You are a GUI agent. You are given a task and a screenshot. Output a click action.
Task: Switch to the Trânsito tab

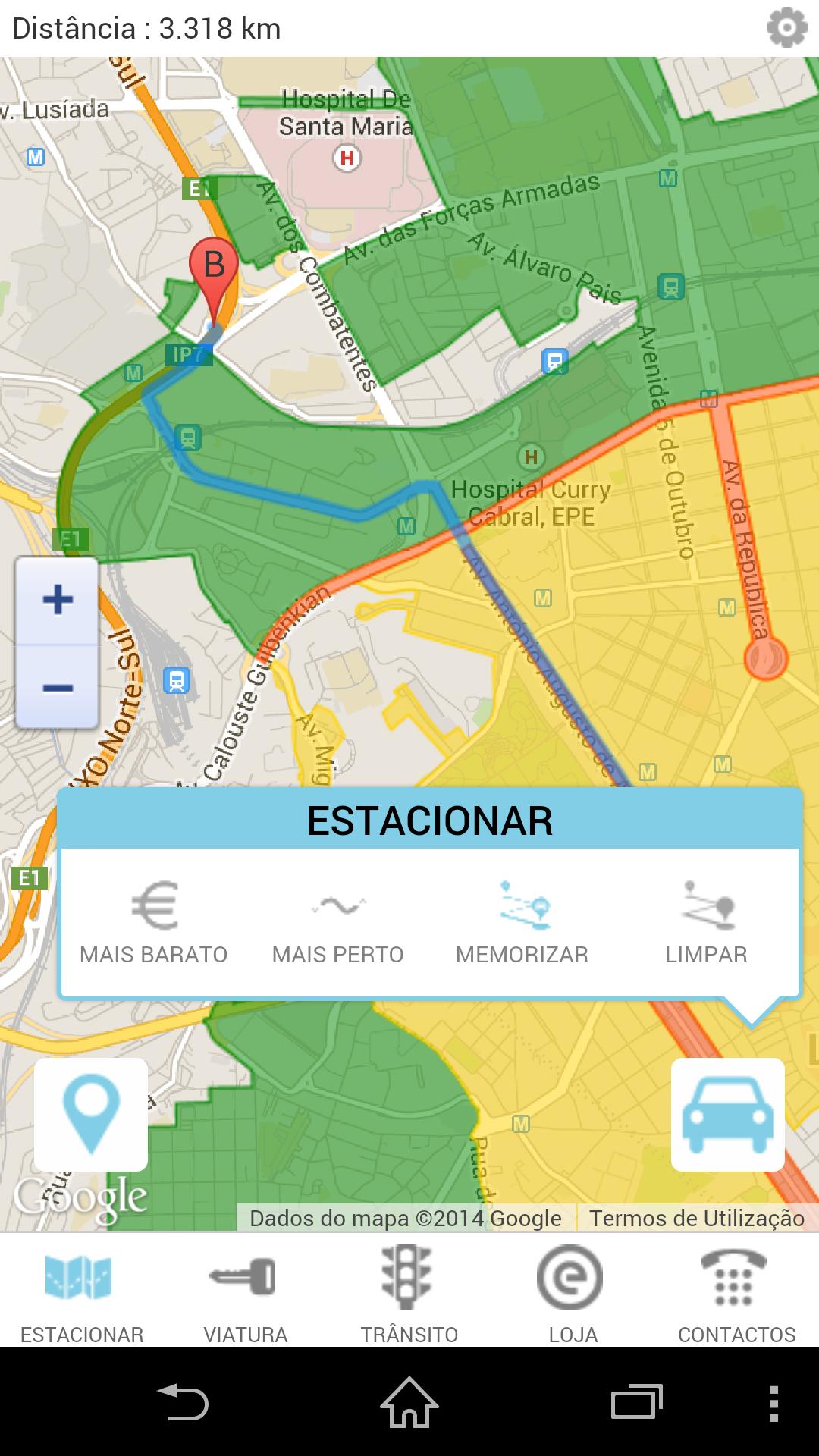pos(409,1293)
